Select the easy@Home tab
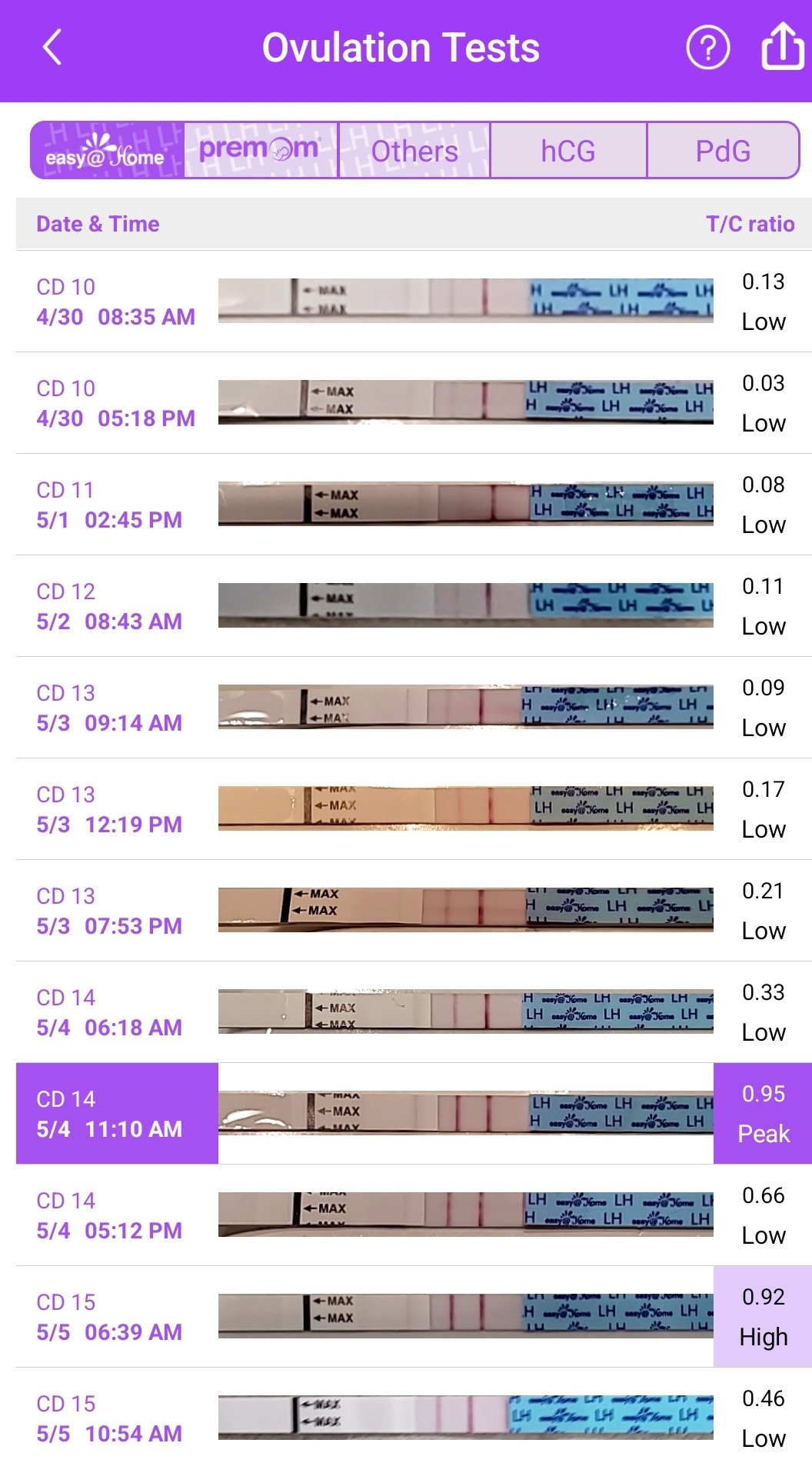Image resolution: width=812 pixels, height=1483 pixels. click(x=107, y=151)
